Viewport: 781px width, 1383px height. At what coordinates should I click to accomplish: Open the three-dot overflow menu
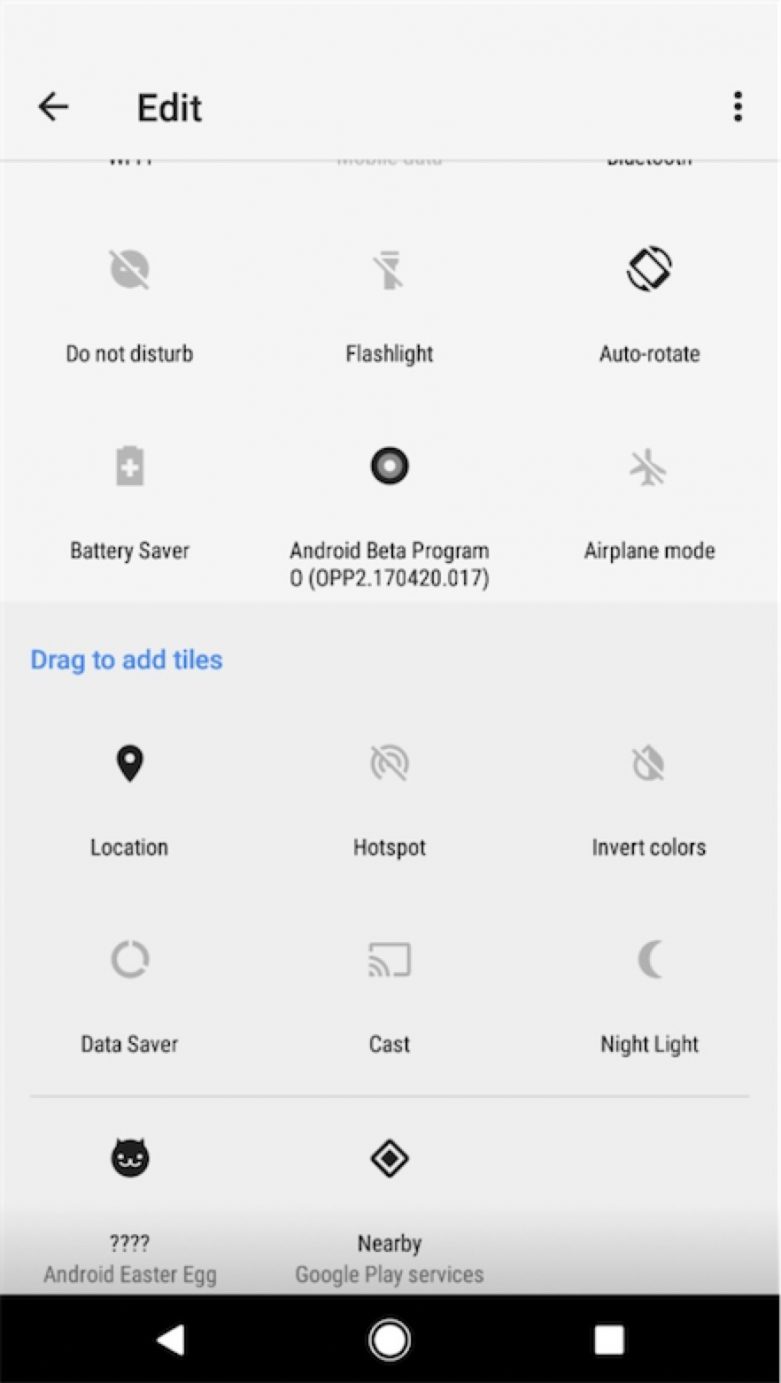[738, 106]
